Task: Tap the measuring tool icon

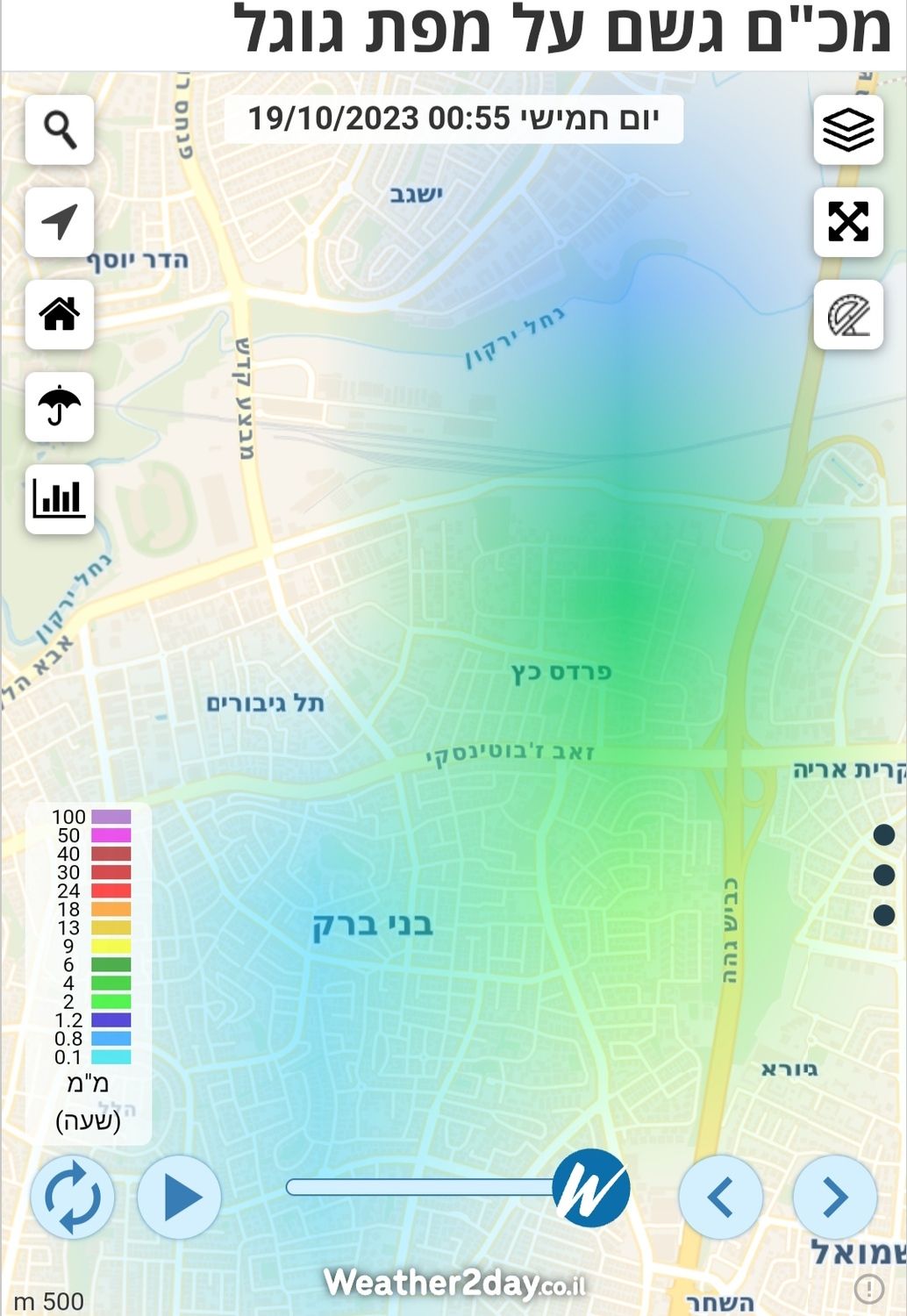Action: (847, 315)
